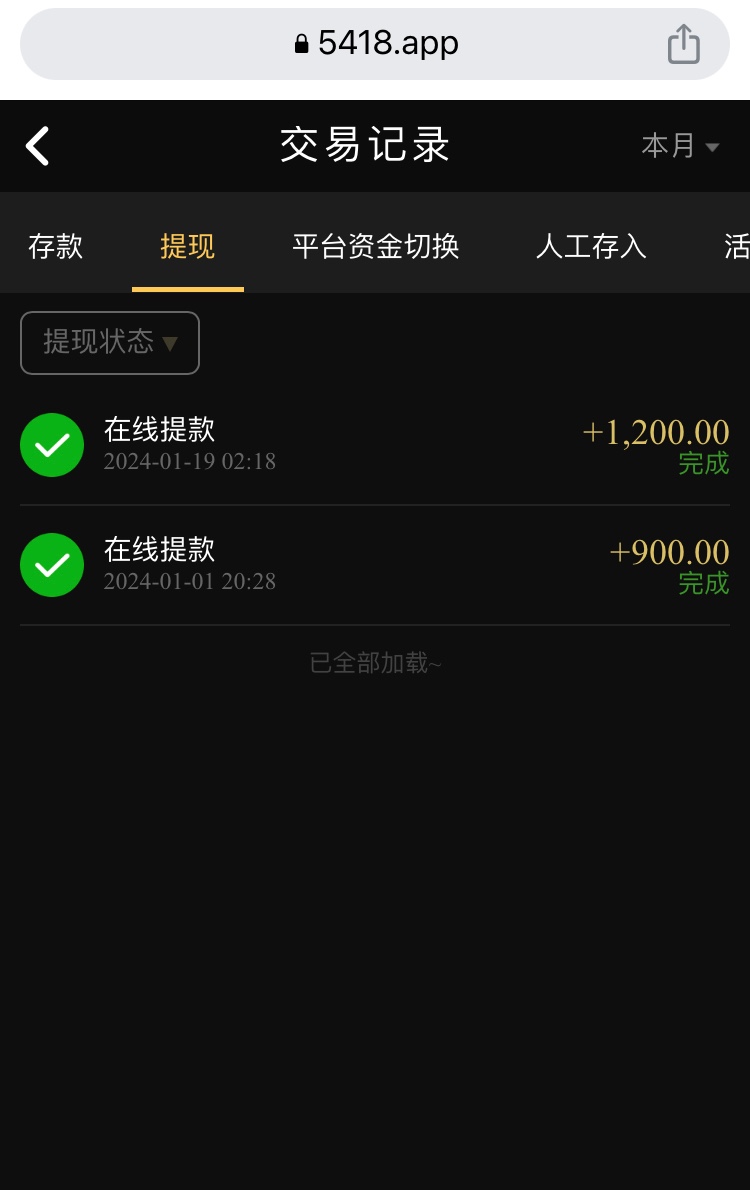
Task: Switch to the 提现 tab
Action: point(187,247)
